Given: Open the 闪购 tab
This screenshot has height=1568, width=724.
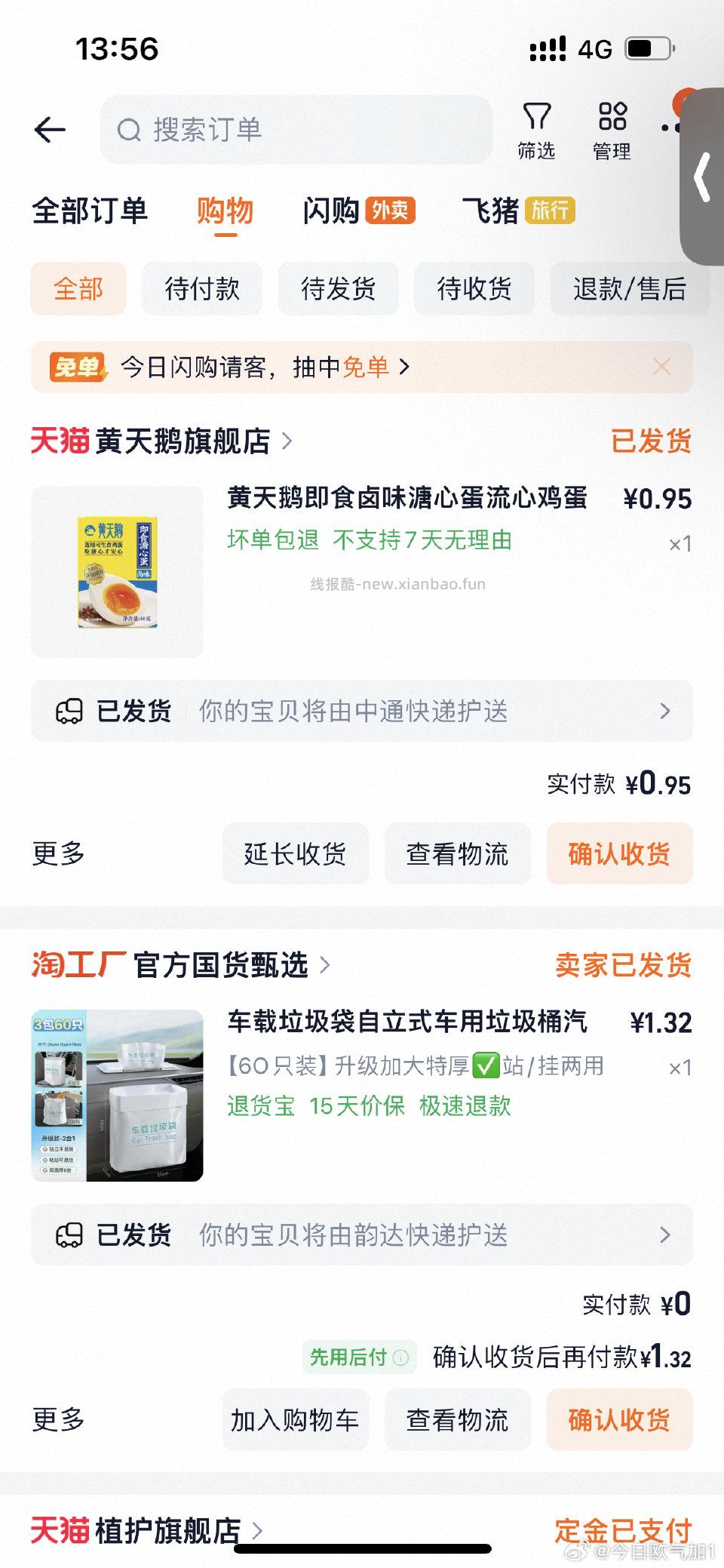Looking at the screenshot, I should [x=332, y=212].
